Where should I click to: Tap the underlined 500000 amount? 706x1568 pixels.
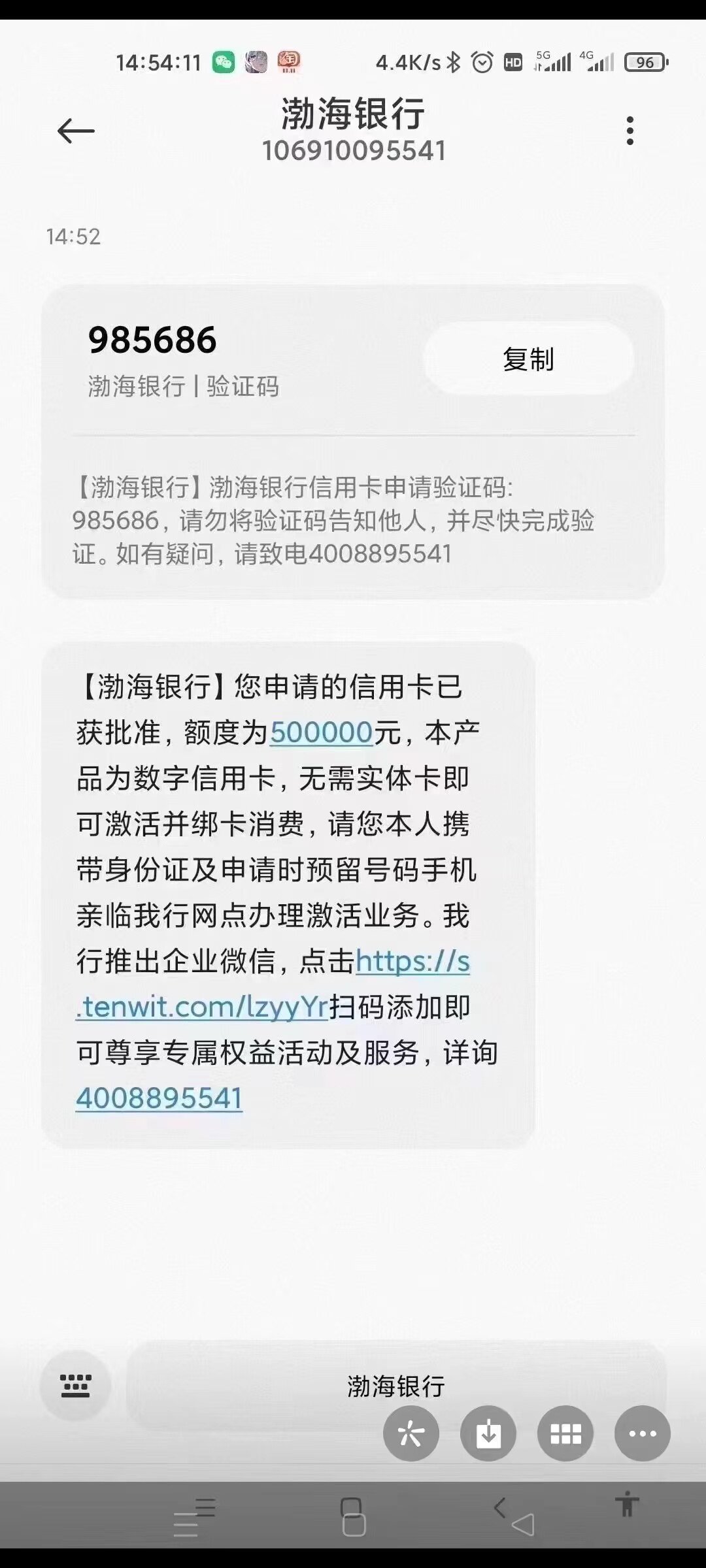(321, 732)
